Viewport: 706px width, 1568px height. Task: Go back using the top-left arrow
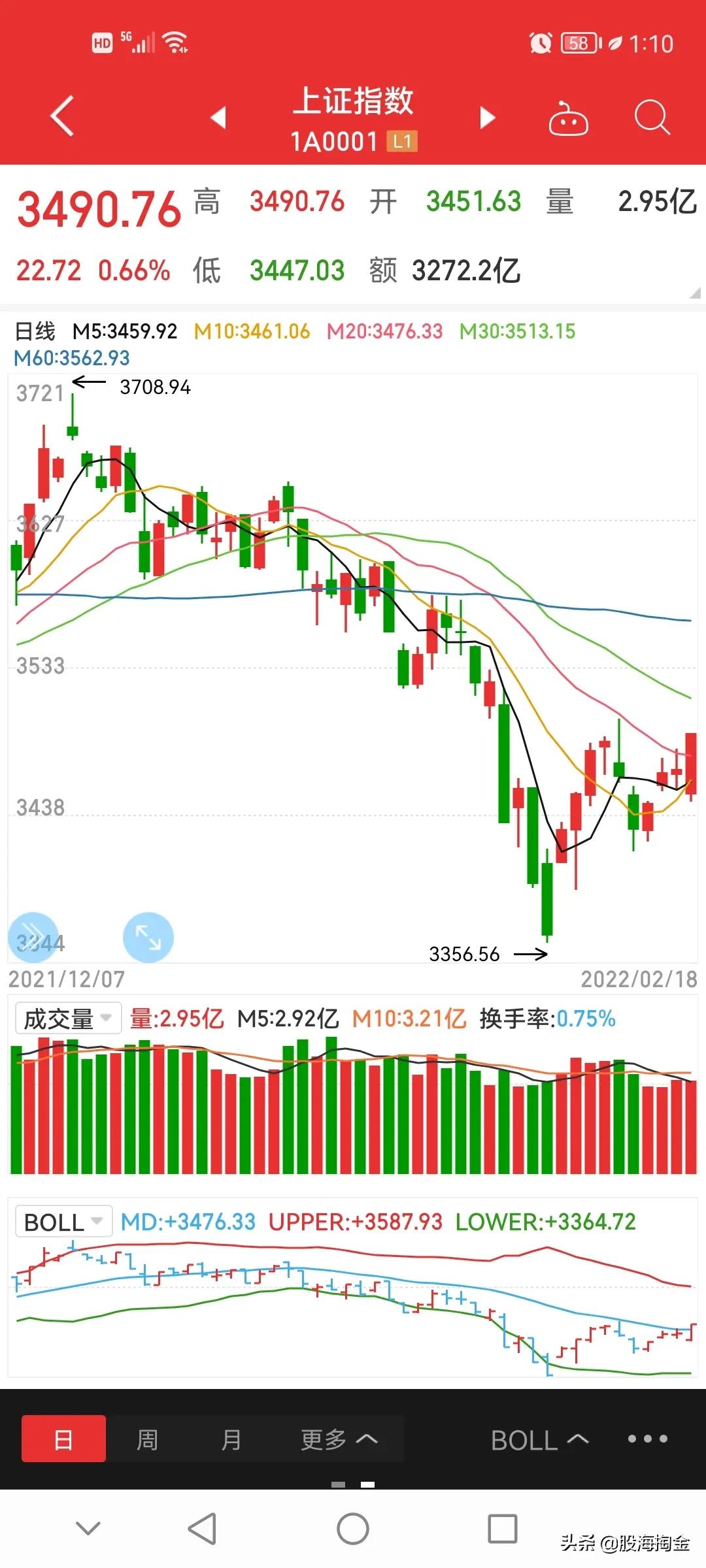point(62,117)
